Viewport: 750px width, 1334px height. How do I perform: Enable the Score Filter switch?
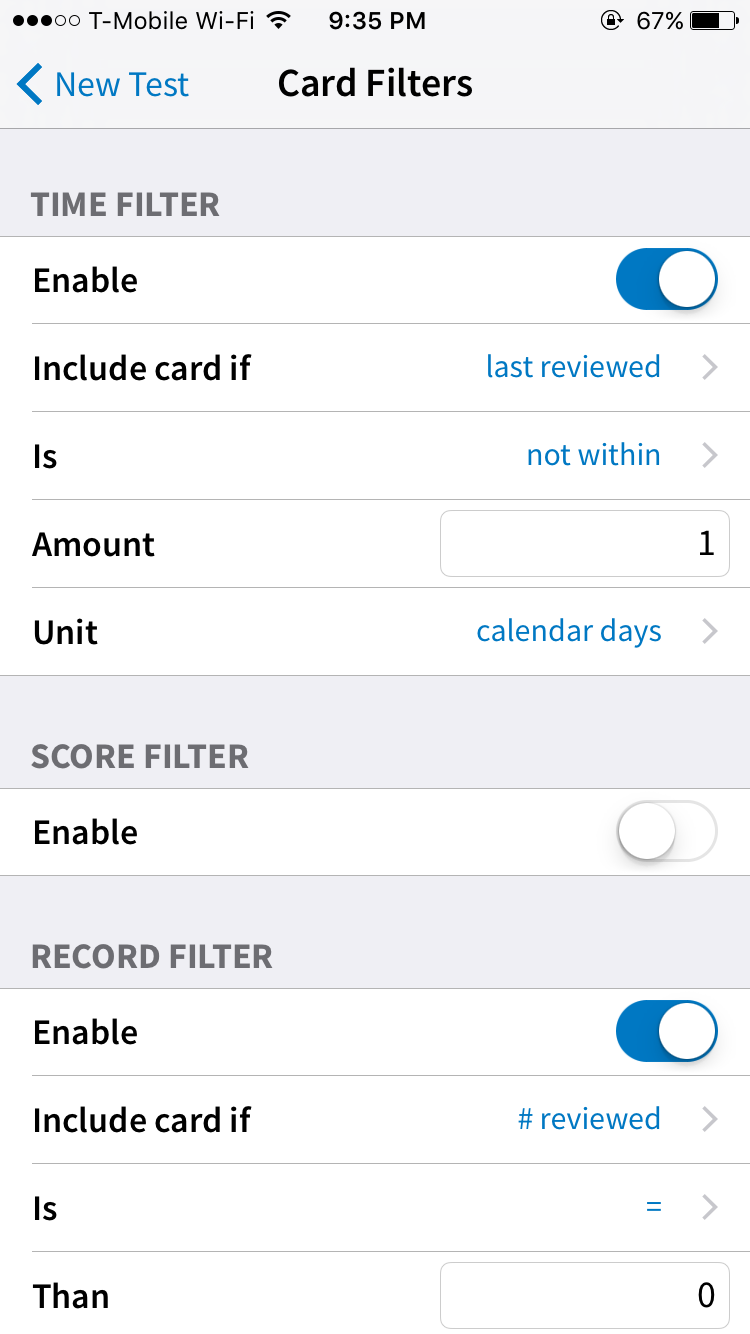coord(667,832)
